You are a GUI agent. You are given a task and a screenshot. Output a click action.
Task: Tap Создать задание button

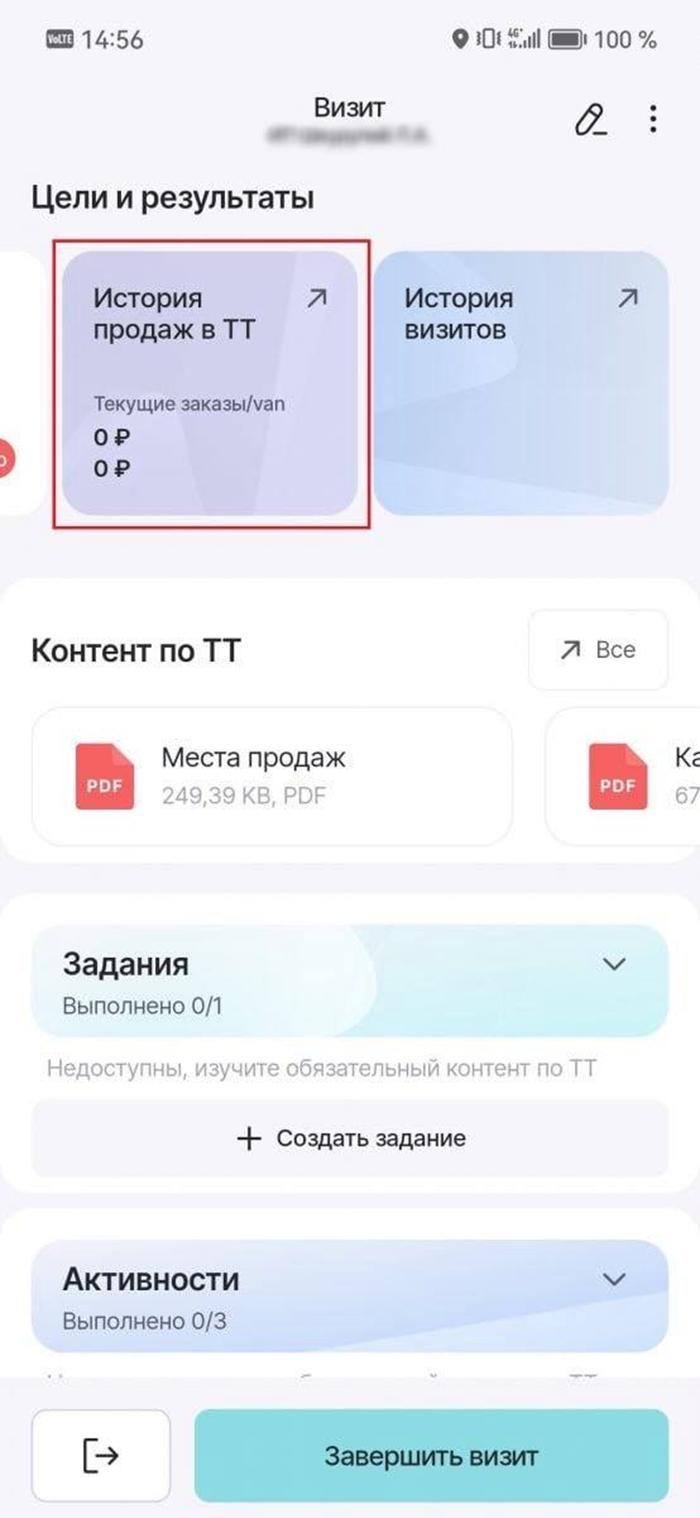point(350,1138)
